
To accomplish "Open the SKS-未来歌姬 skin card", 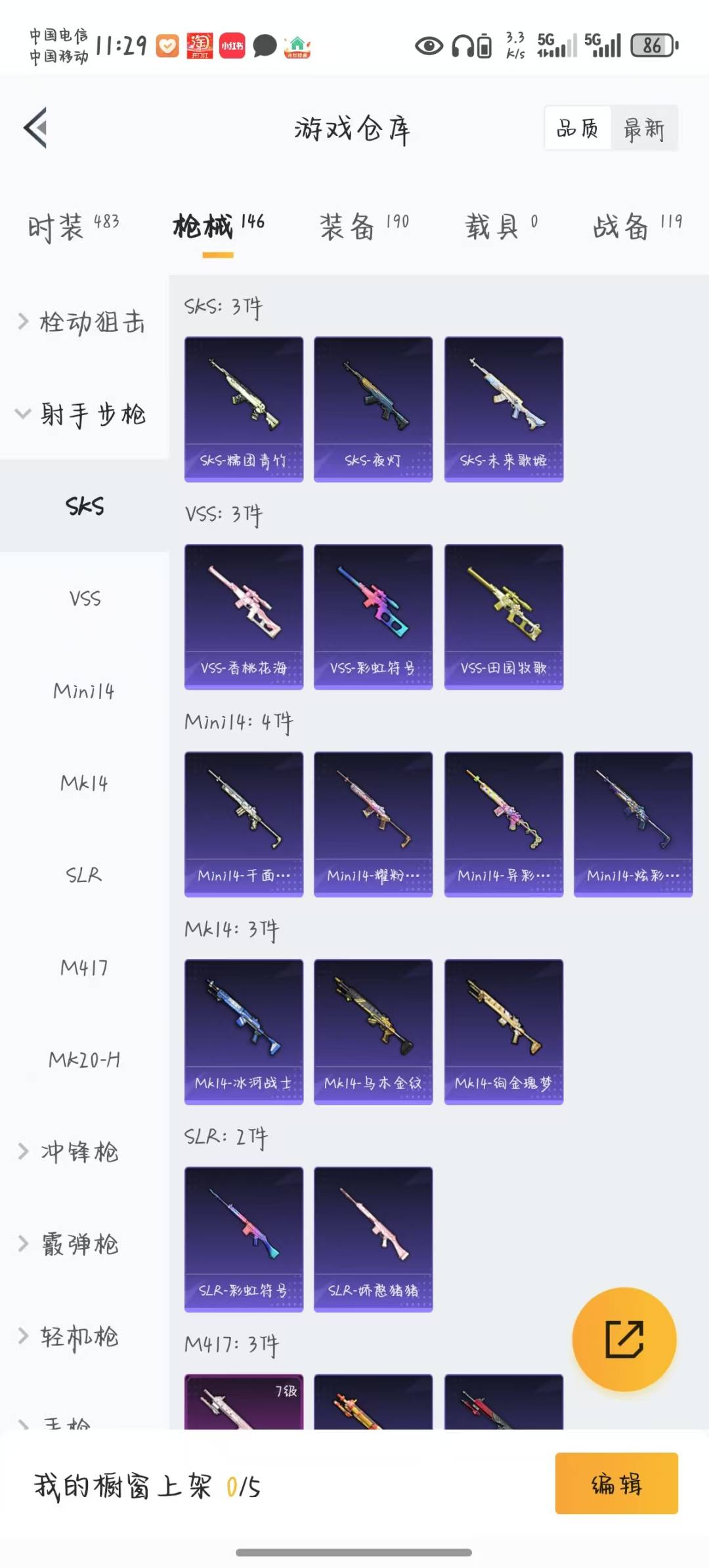I will coord(504,409).
